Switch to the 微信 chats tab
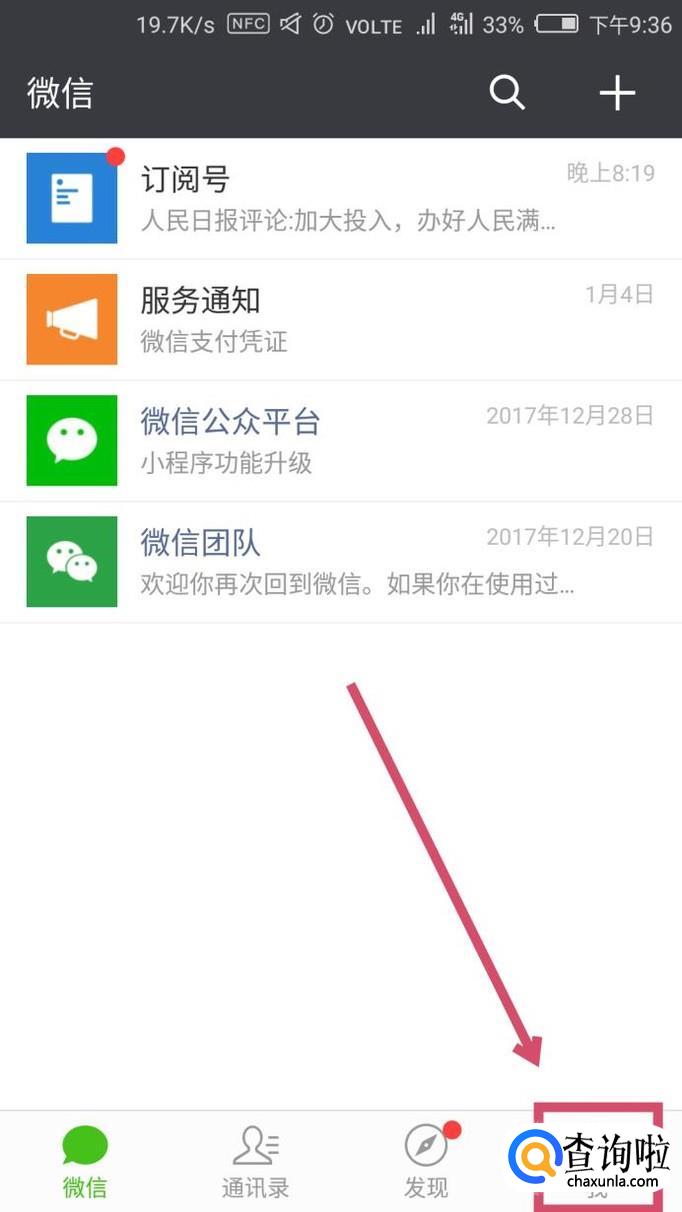 pos(85,1162)
